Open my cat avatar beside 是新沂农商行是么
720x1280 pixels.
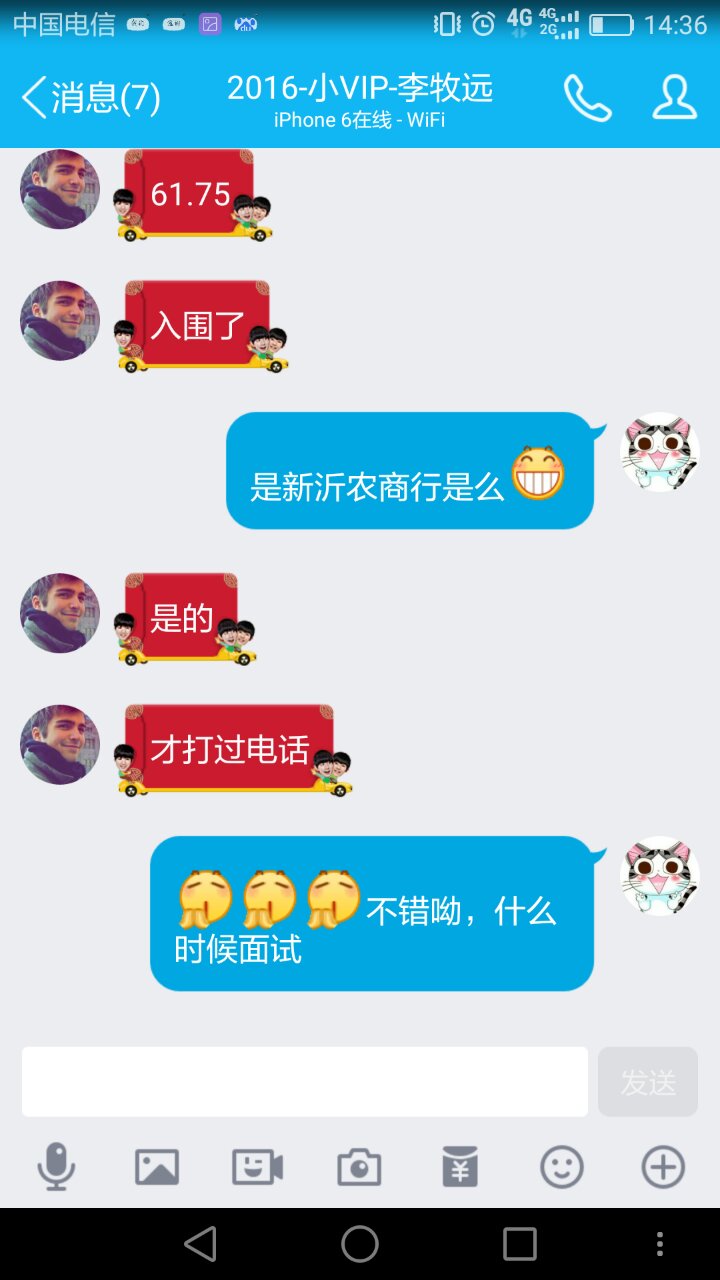(659, 452)
